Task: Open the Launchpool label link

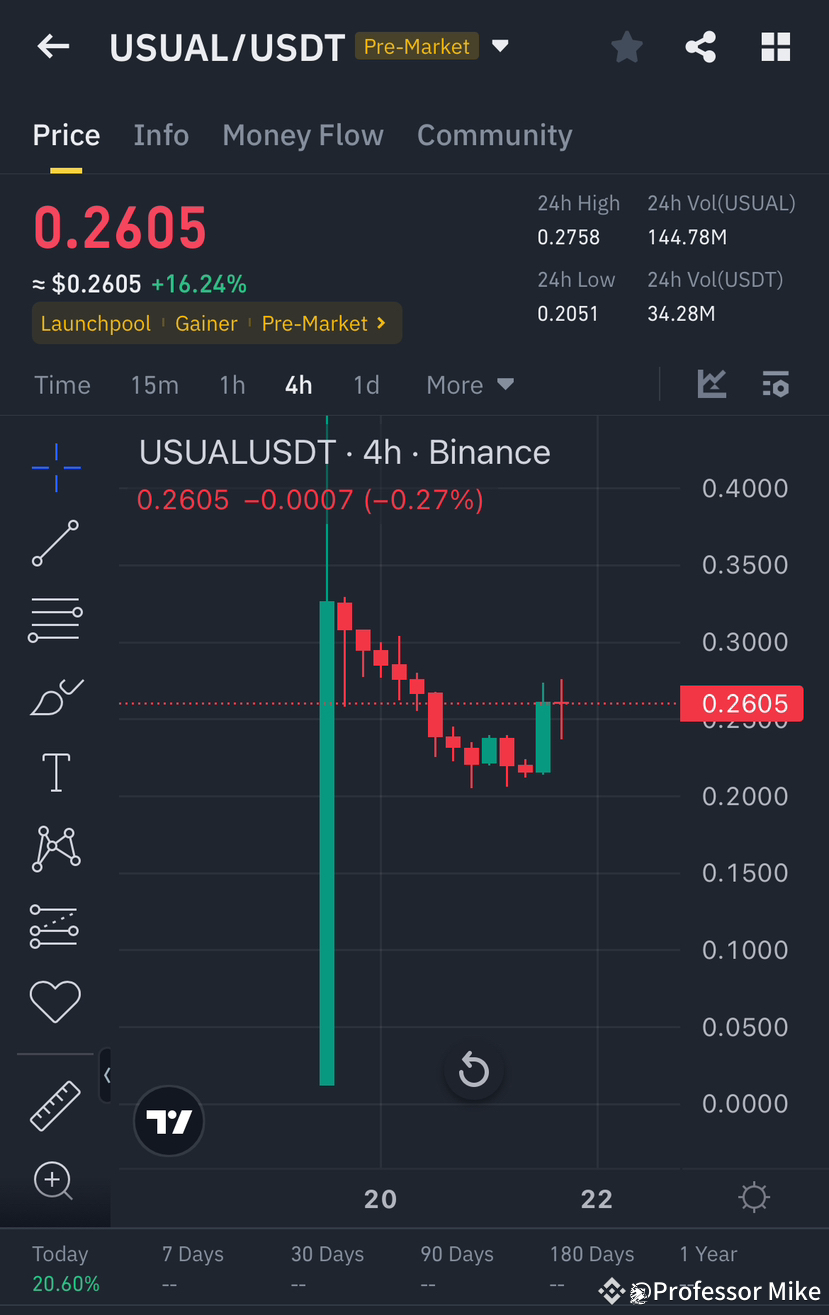Action: pyautogui.click(x=96, y=323)
